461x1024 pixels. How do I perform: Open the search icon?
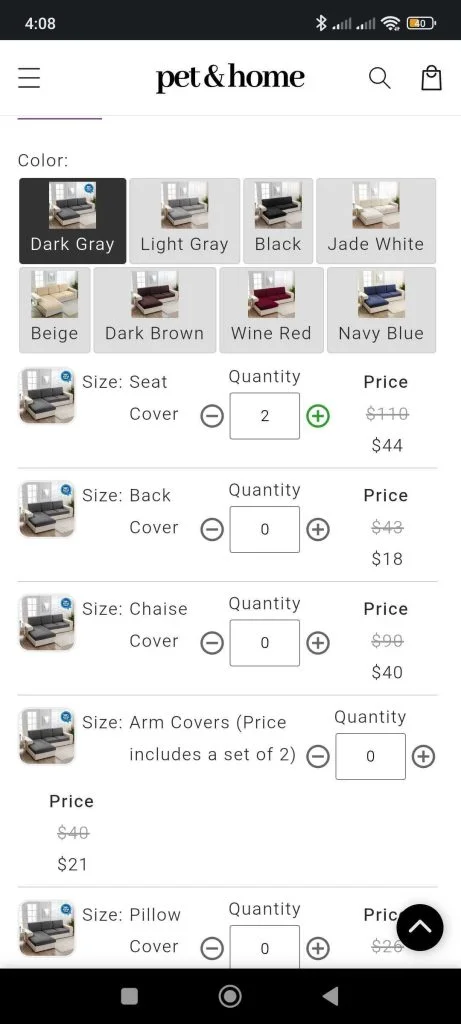(x=379, y=78)
